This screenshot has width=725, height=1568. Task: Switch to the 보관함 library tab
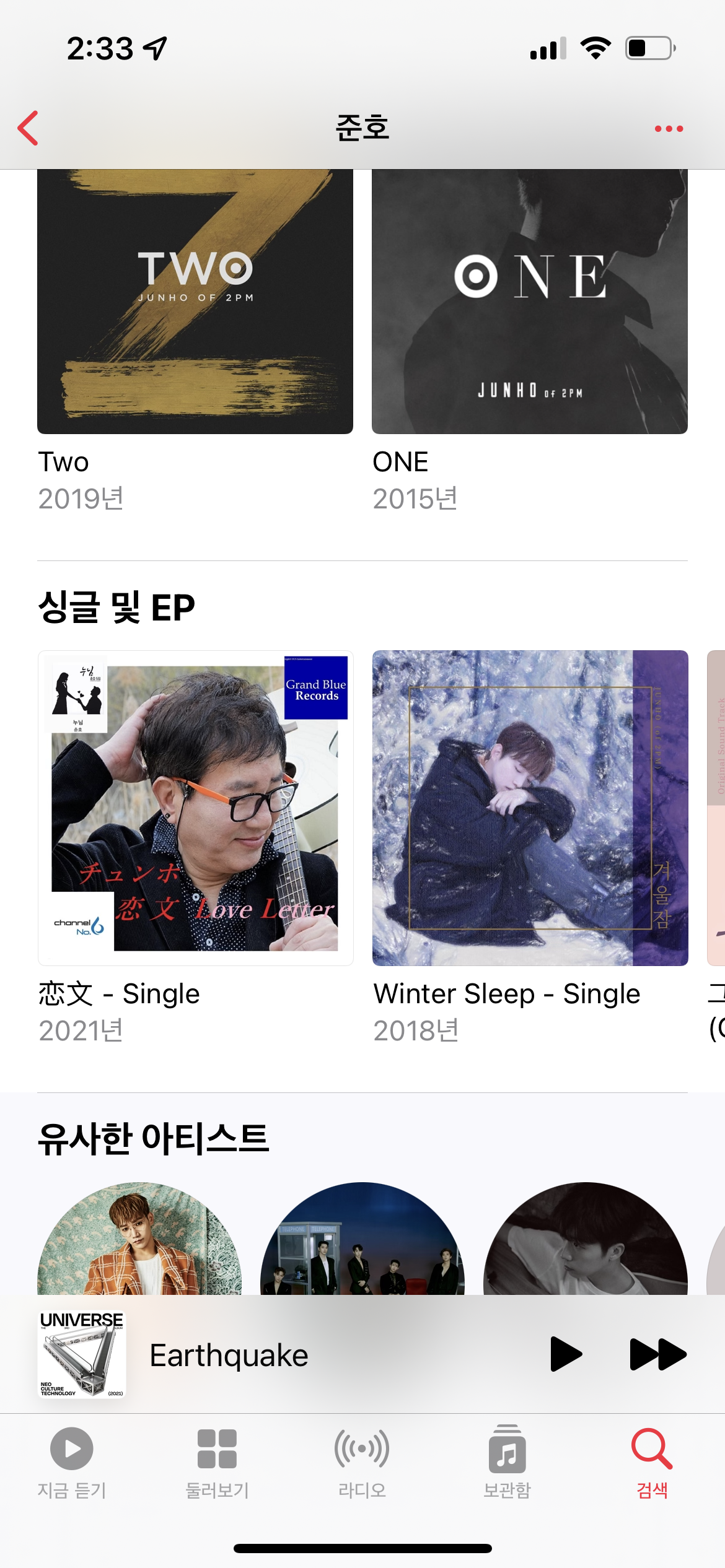pos(507,1461)
